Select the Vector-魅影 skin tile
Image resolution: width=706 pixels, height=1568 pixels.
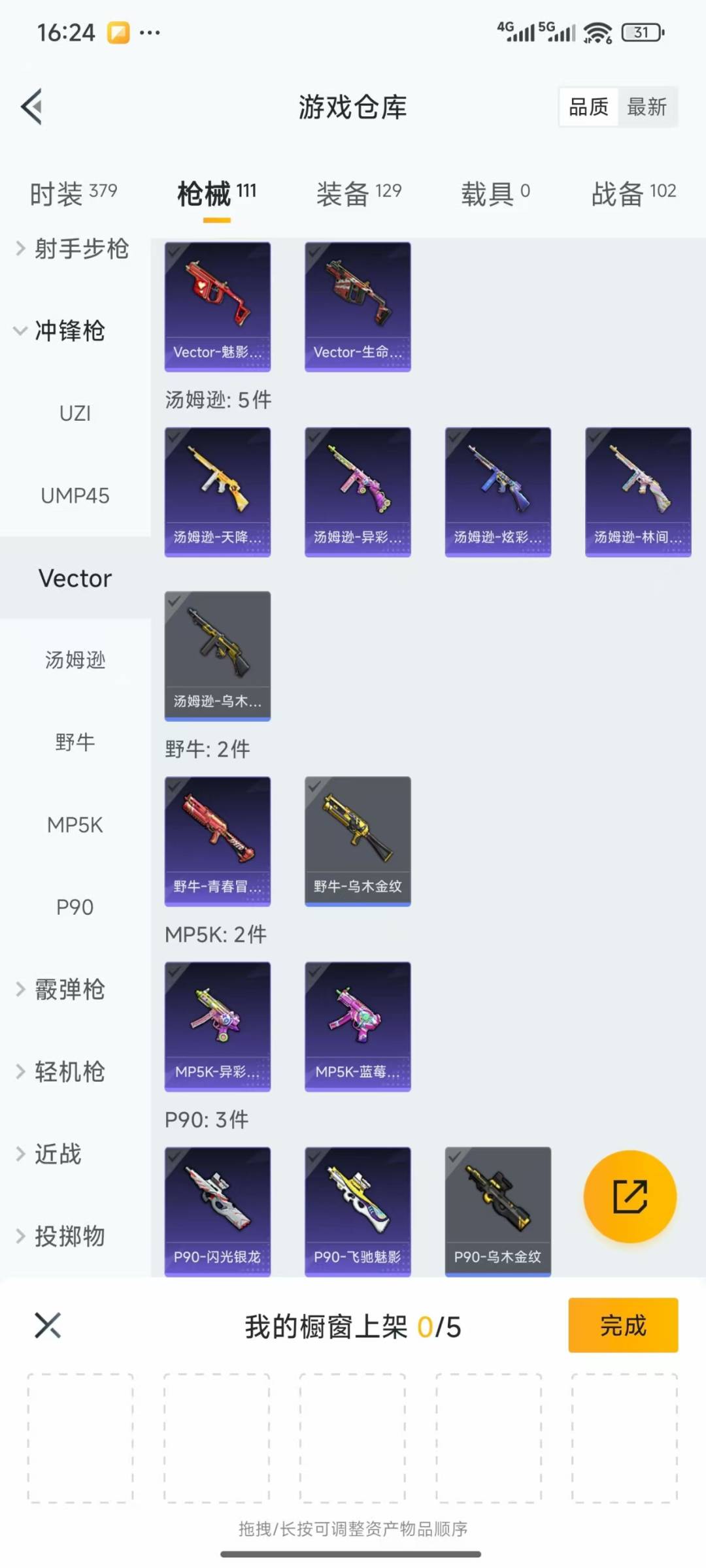[218, 307]
